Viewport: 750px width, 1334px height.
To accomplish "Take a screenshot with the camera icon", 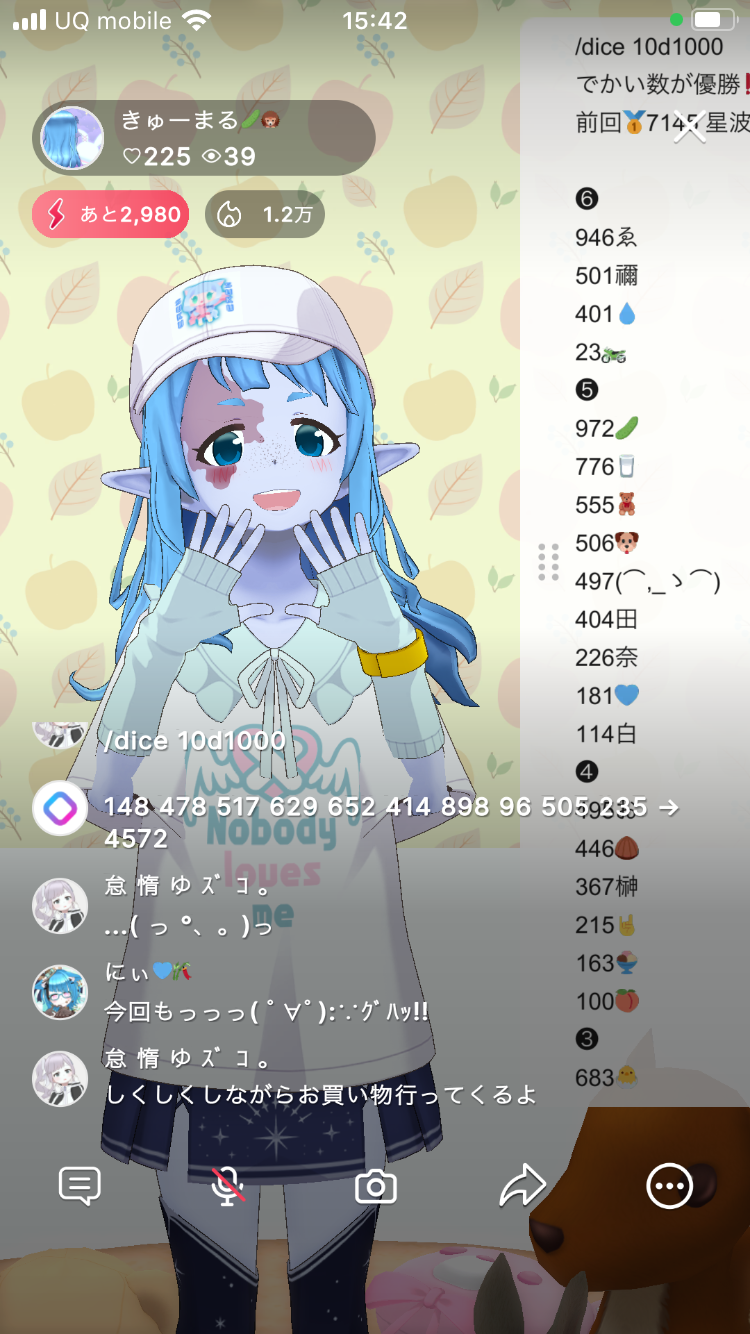I will (376, 1187).
